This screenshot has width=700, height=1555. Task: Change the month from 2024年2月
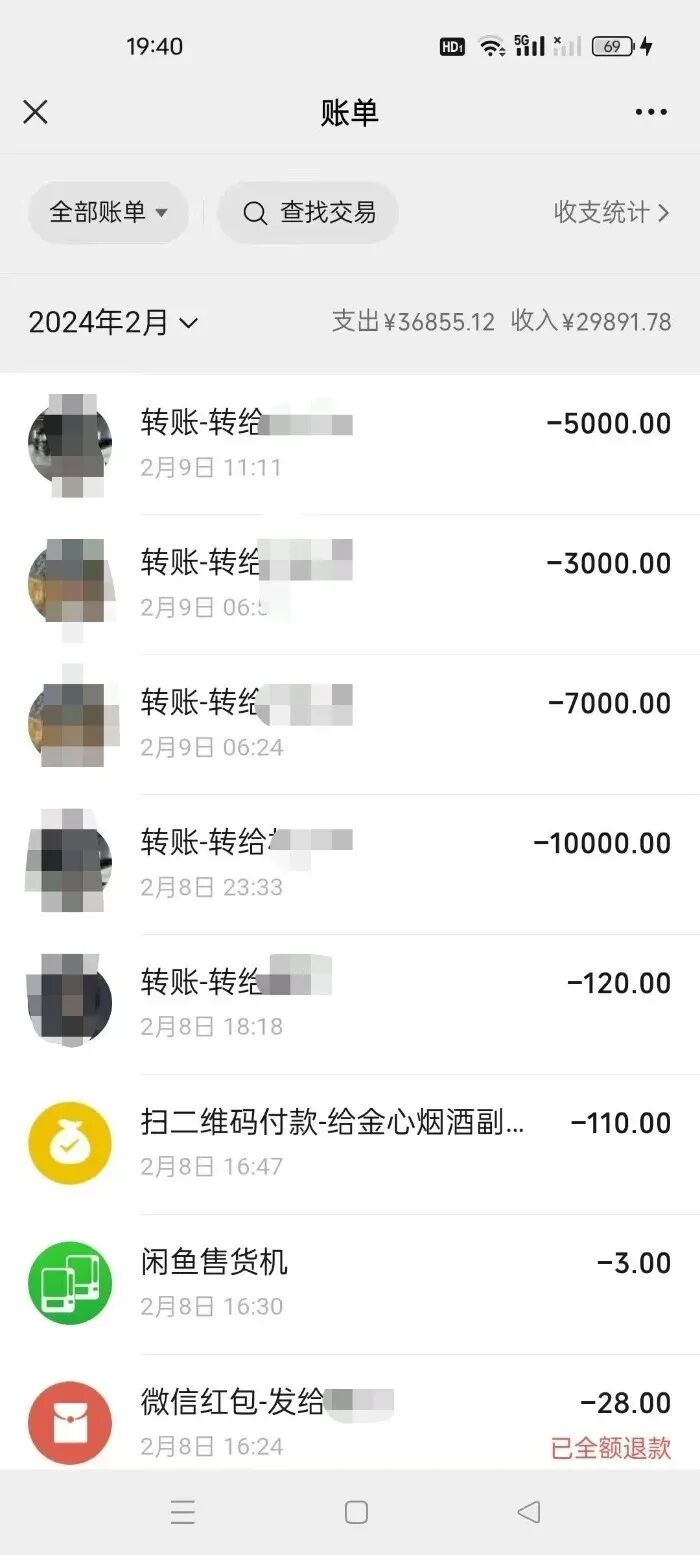[113, 322]
